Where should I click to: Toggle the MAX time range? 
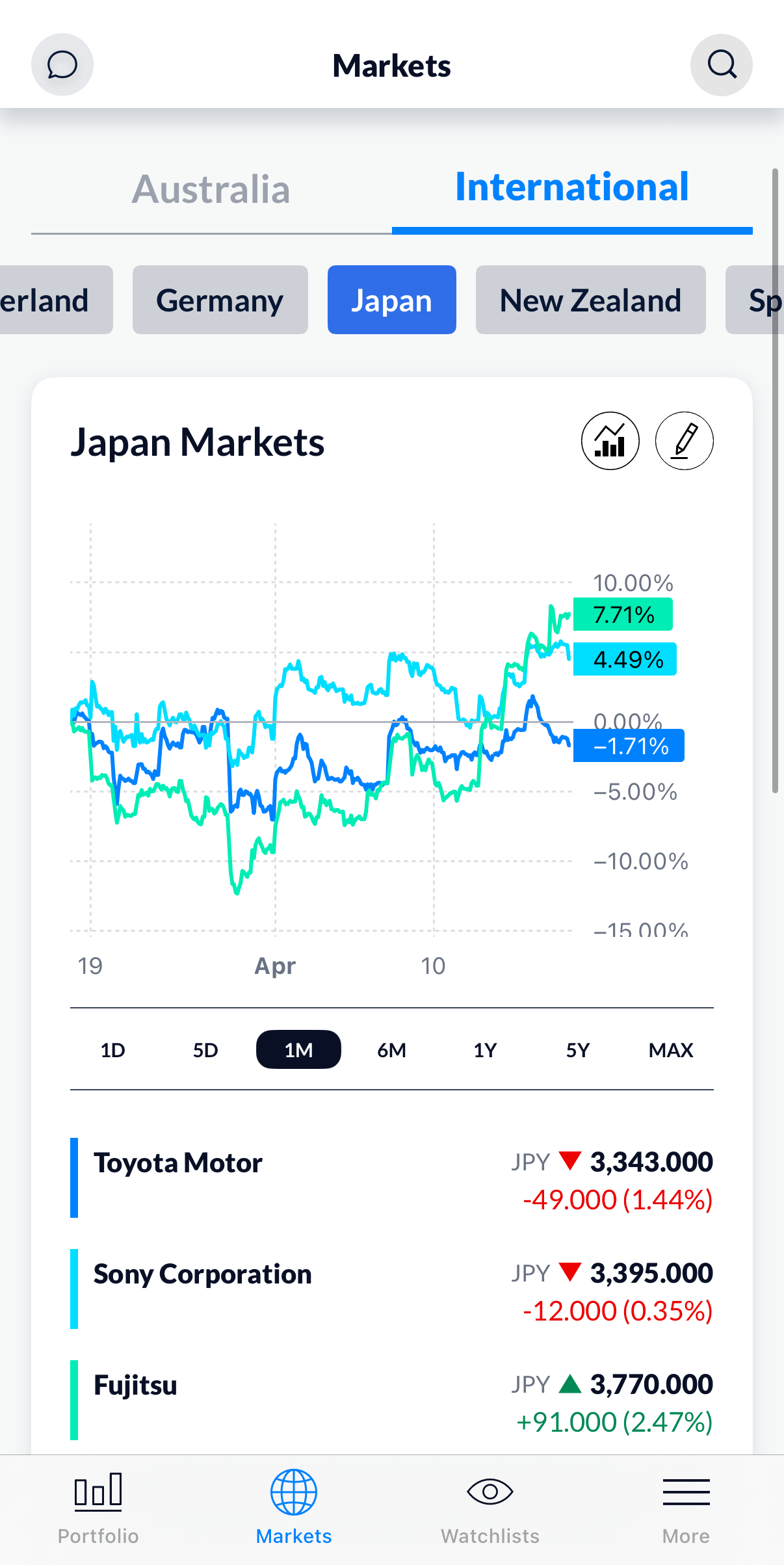(x=671, y=1049)
